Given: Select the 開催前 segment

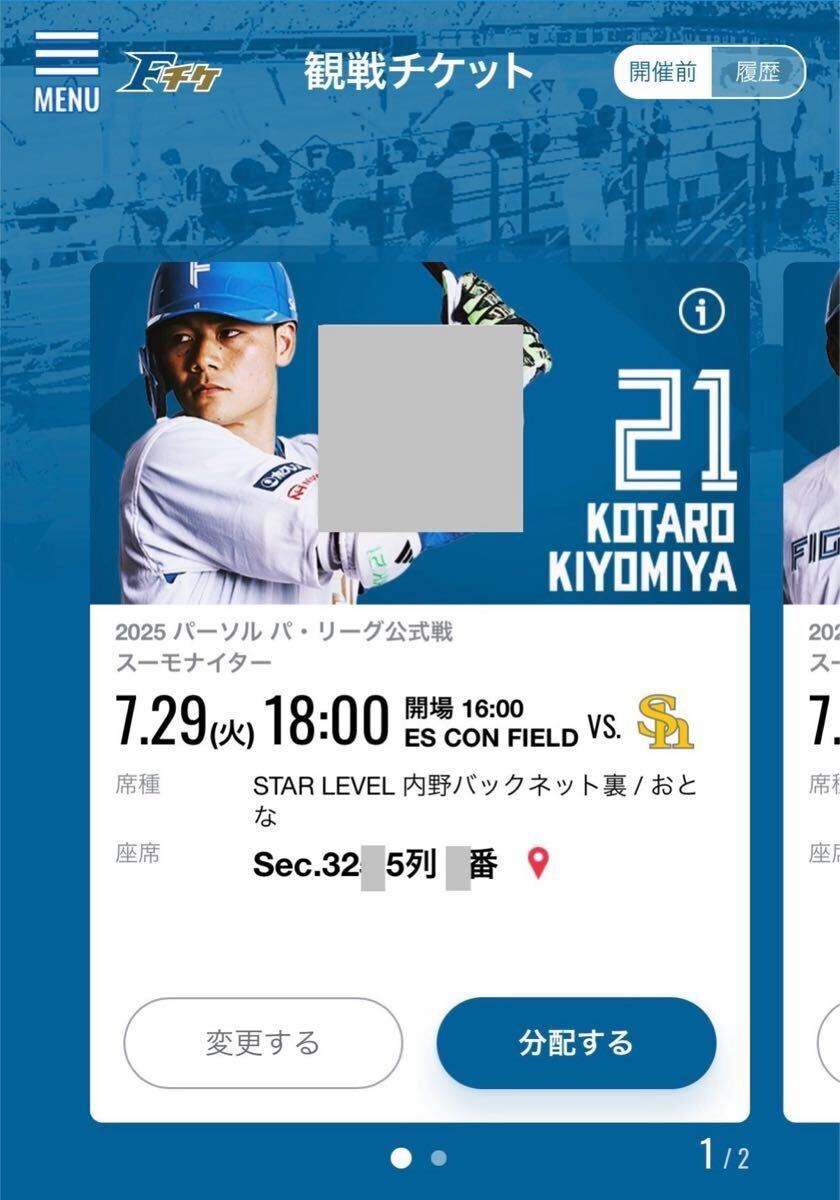Looking at the screenshot, I should click(663, 73).
